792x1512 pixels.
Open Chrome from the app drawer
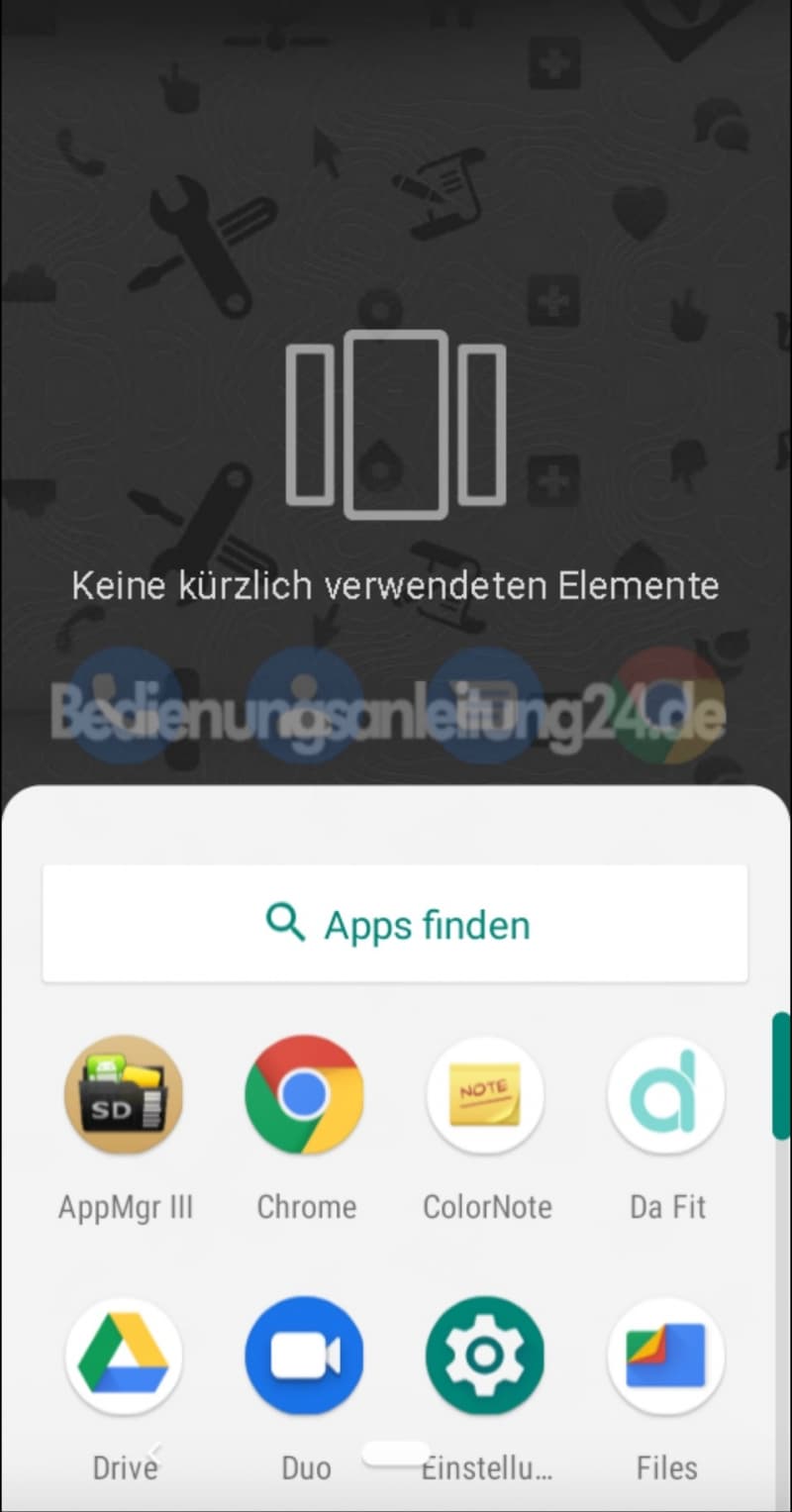(x=305, y=1096)
